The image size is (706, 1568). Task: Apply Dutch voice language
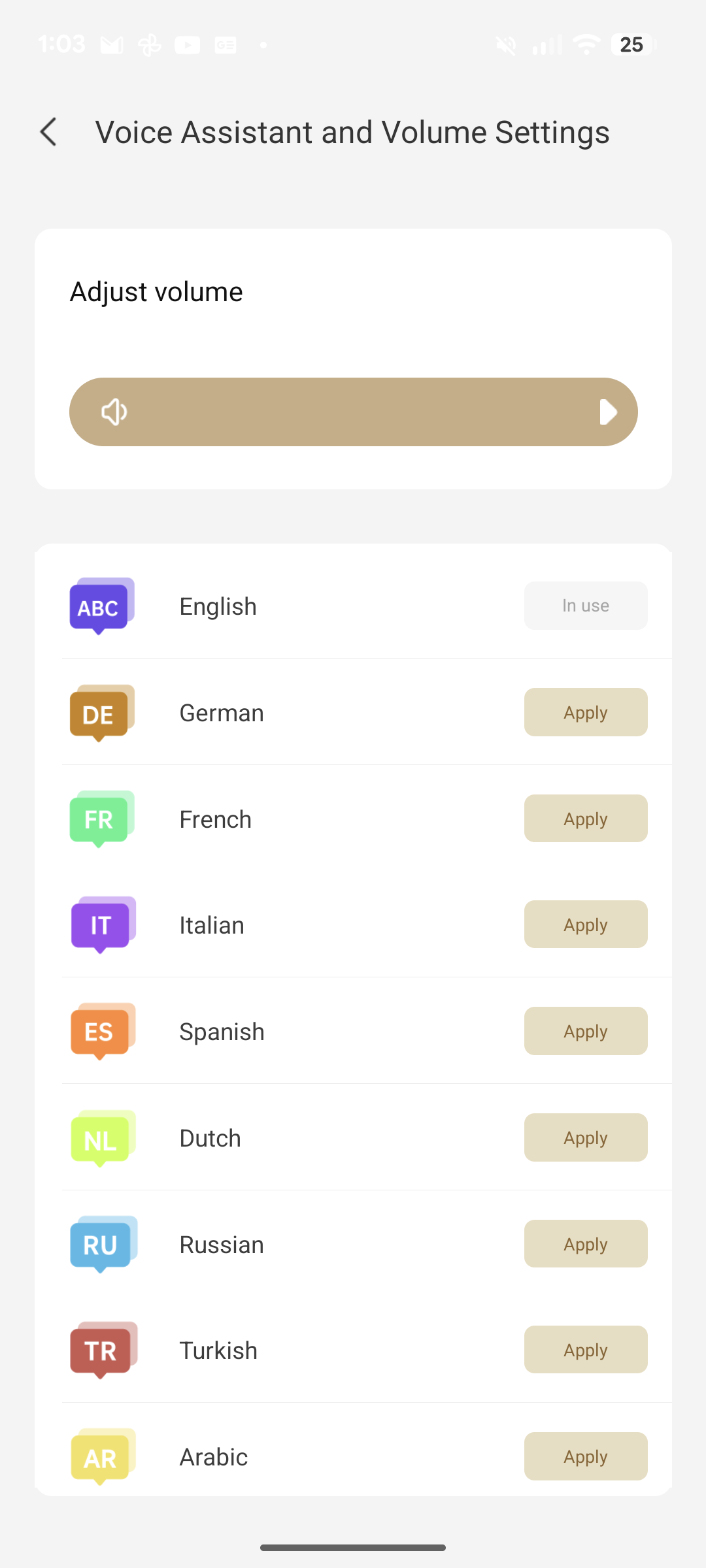click(x=586, y=1137)
